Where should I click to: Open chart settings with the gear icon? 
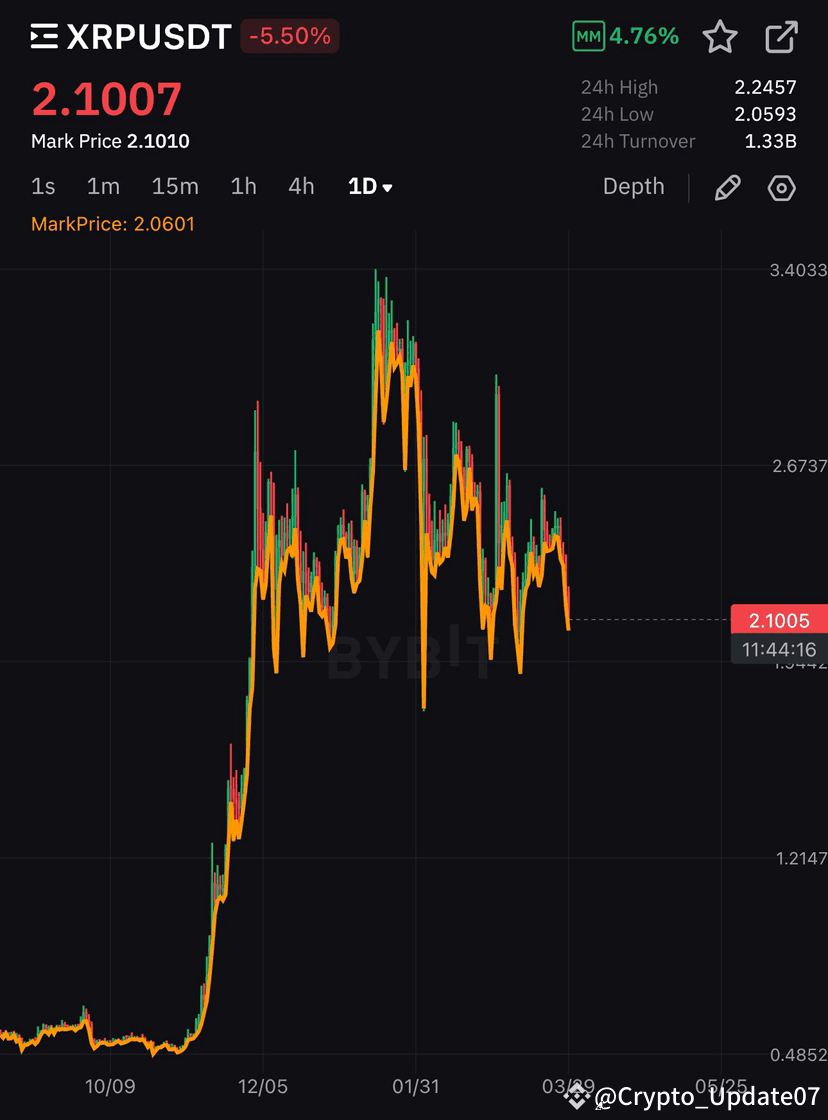click(781, 187)
